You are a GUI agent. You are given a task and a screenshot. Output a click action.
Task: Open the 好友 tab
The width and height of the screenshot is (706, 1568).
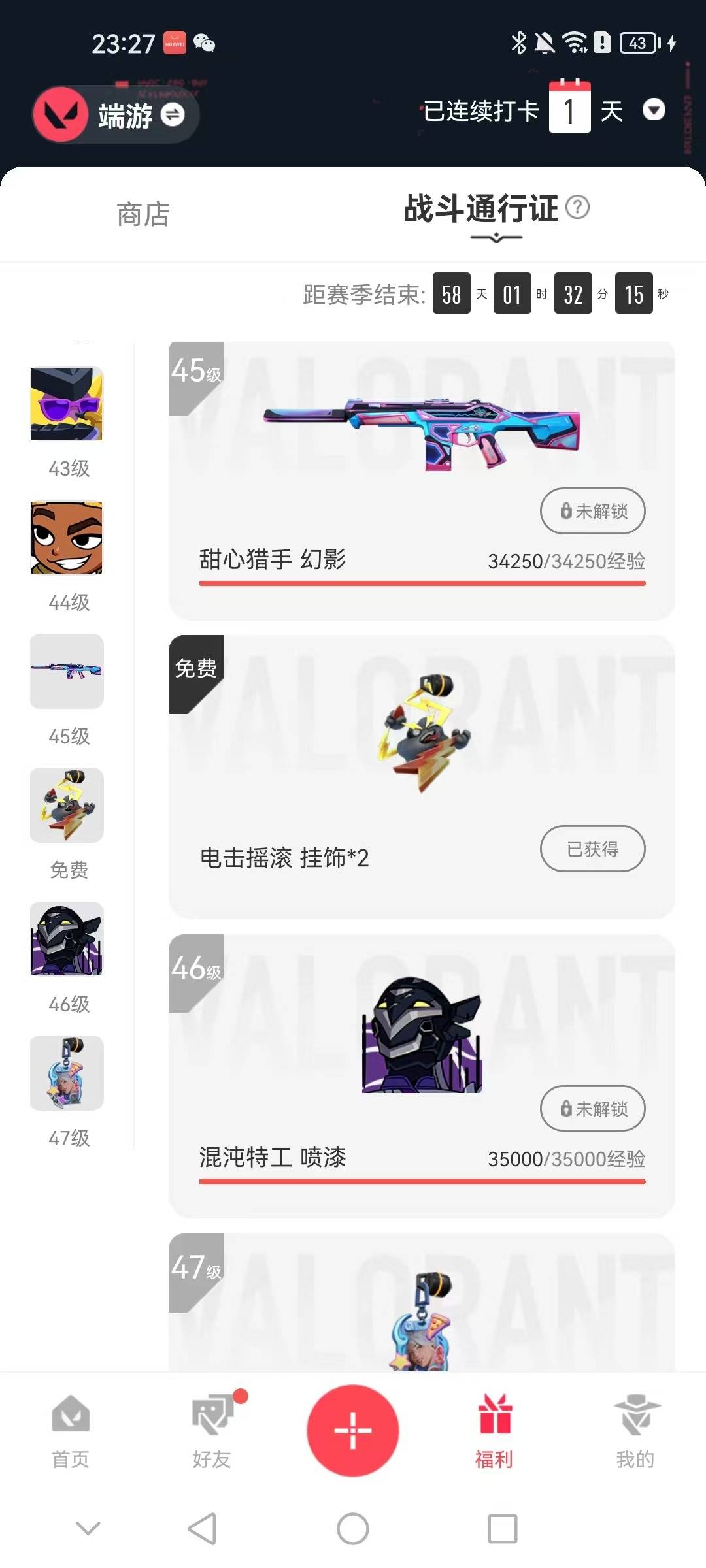[212, 1431]
